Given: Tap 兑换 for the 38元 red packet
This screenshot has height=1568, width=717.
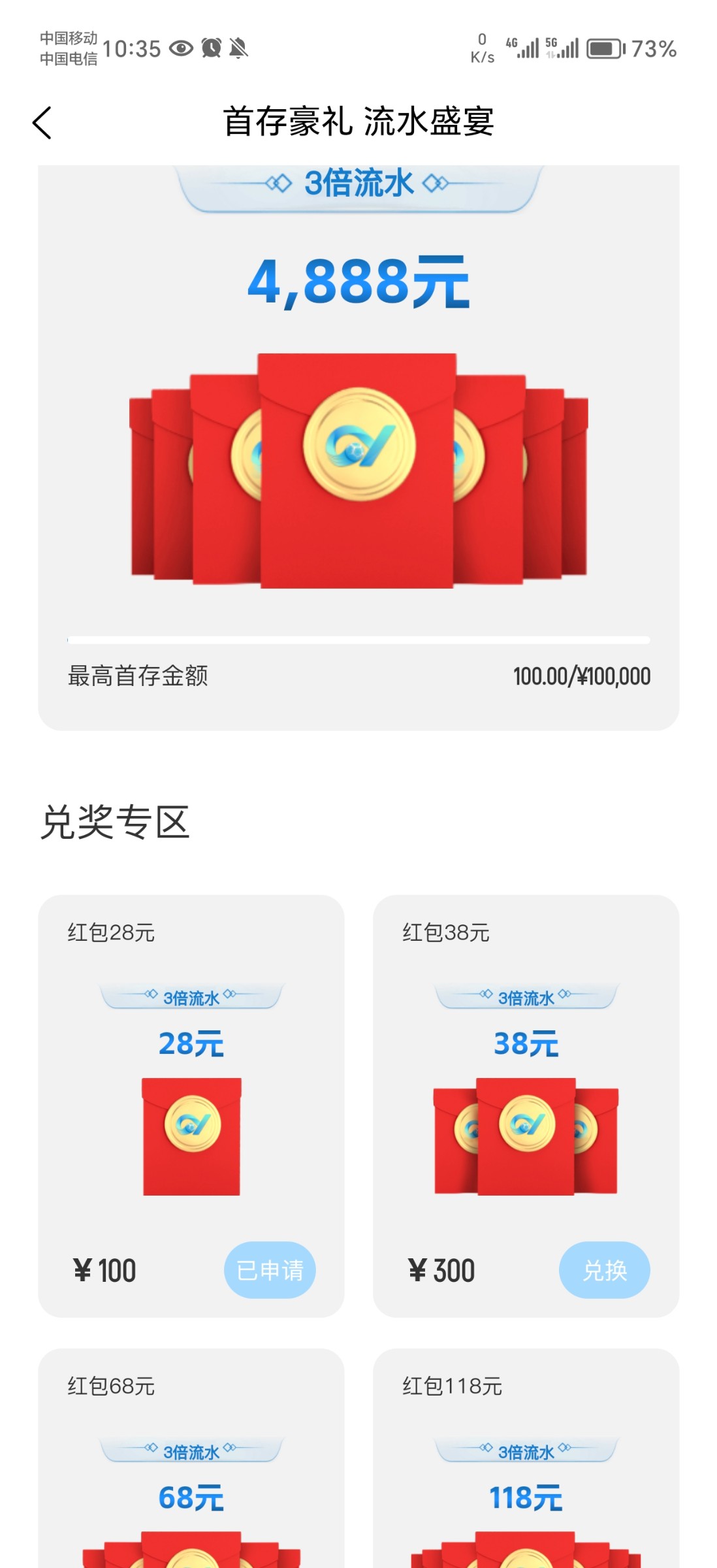Looking at the screenshot, I should tap(604, 1270).
